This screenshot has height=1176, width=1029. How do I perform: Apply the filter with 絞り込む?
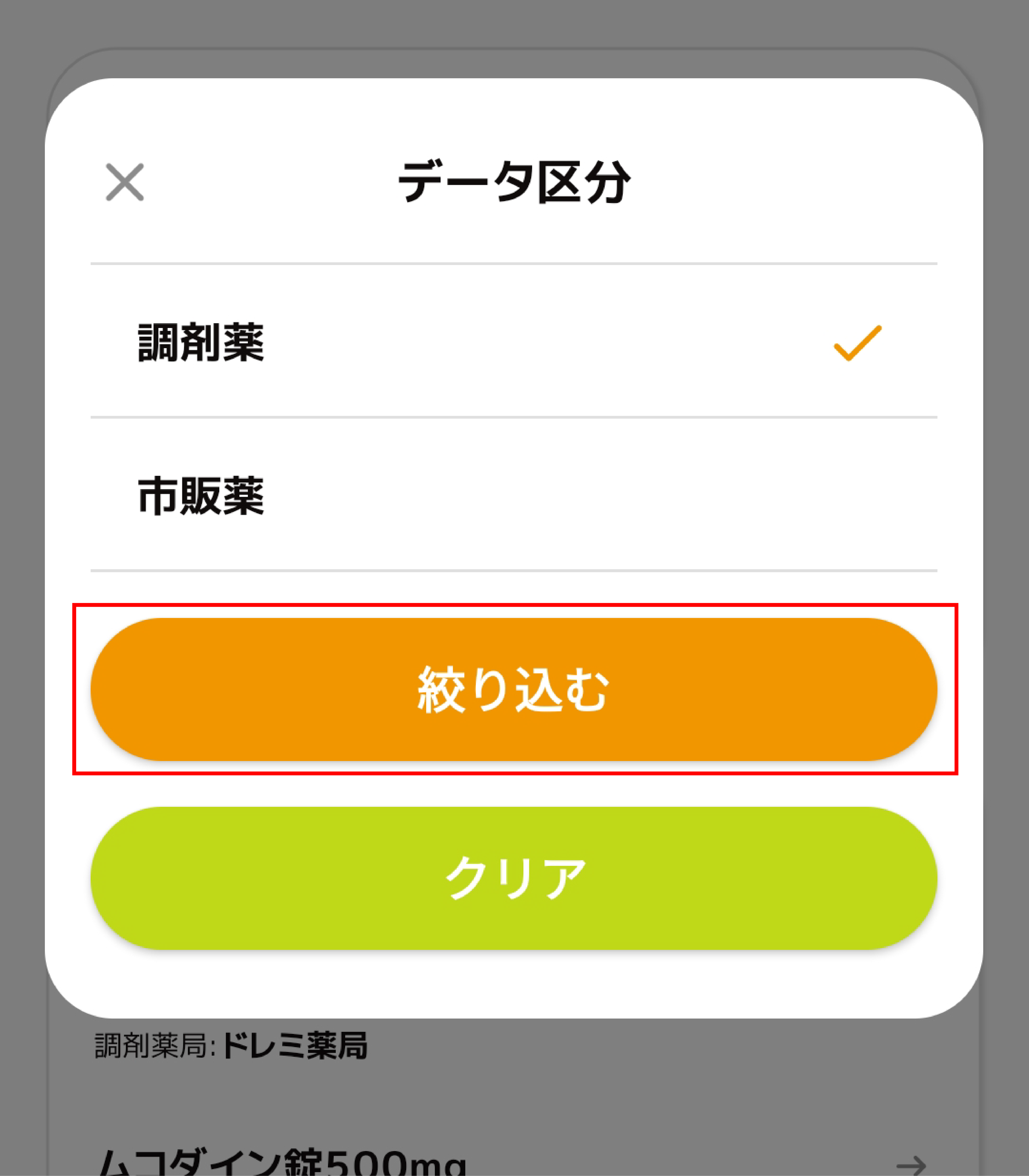tap(513, 689)
